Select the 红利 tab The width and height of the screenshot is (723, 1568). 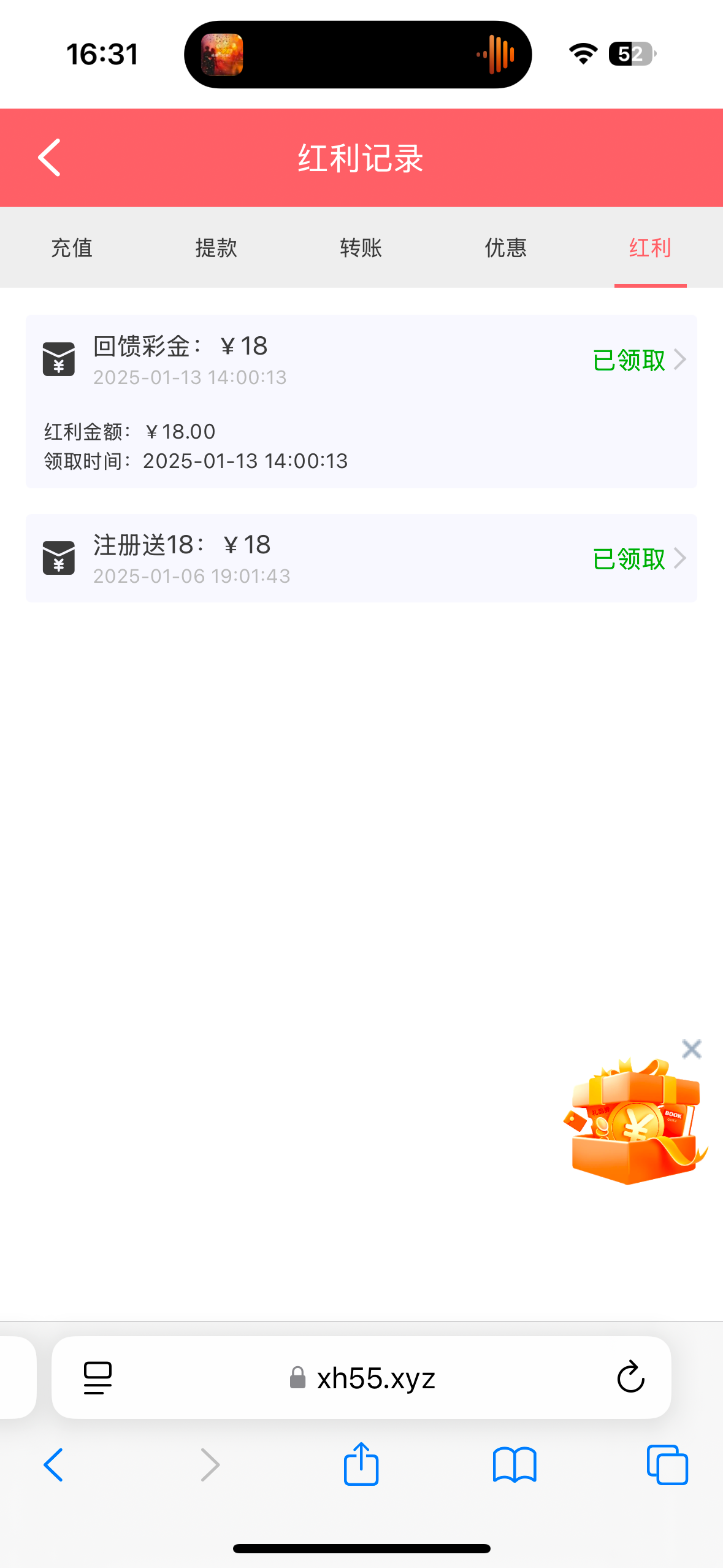click(649, 248)
